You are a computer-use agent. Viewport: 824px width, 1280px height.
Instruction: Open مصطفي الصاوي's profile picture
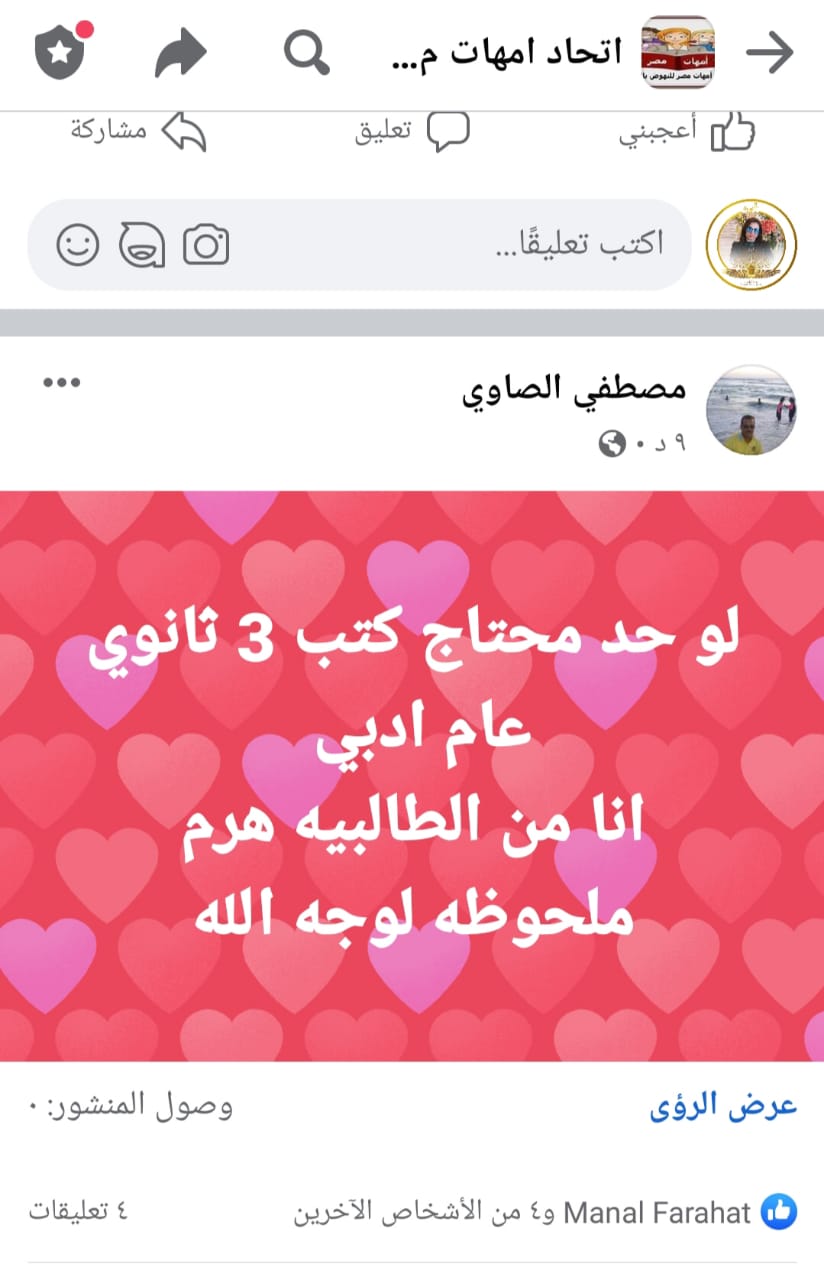coord(751,409)
